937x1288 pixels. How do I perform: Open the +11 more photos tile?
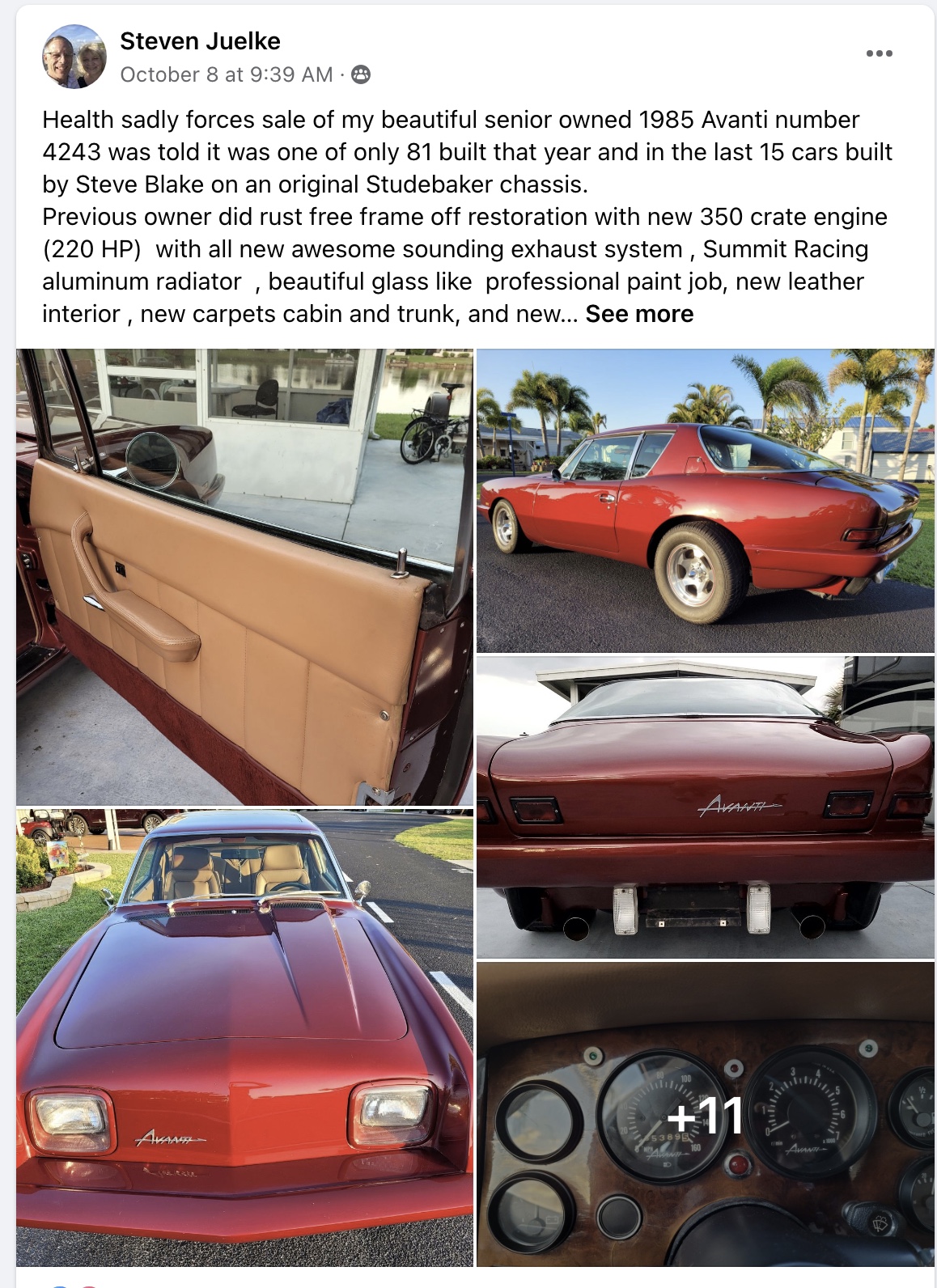705,1115
